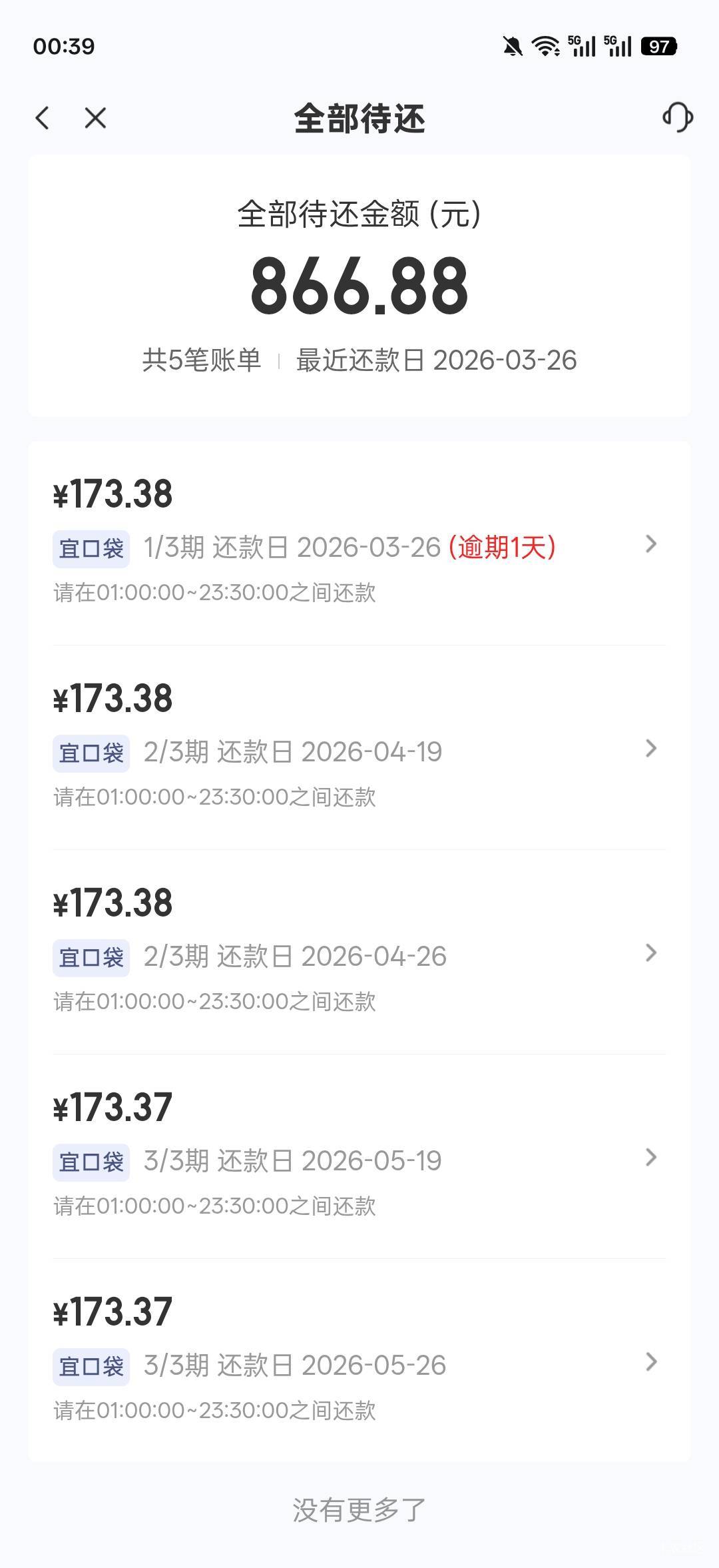Contact customer service via headset icon
The height and width of the screenshot is (1568, 719).
[x=677, y=118]
